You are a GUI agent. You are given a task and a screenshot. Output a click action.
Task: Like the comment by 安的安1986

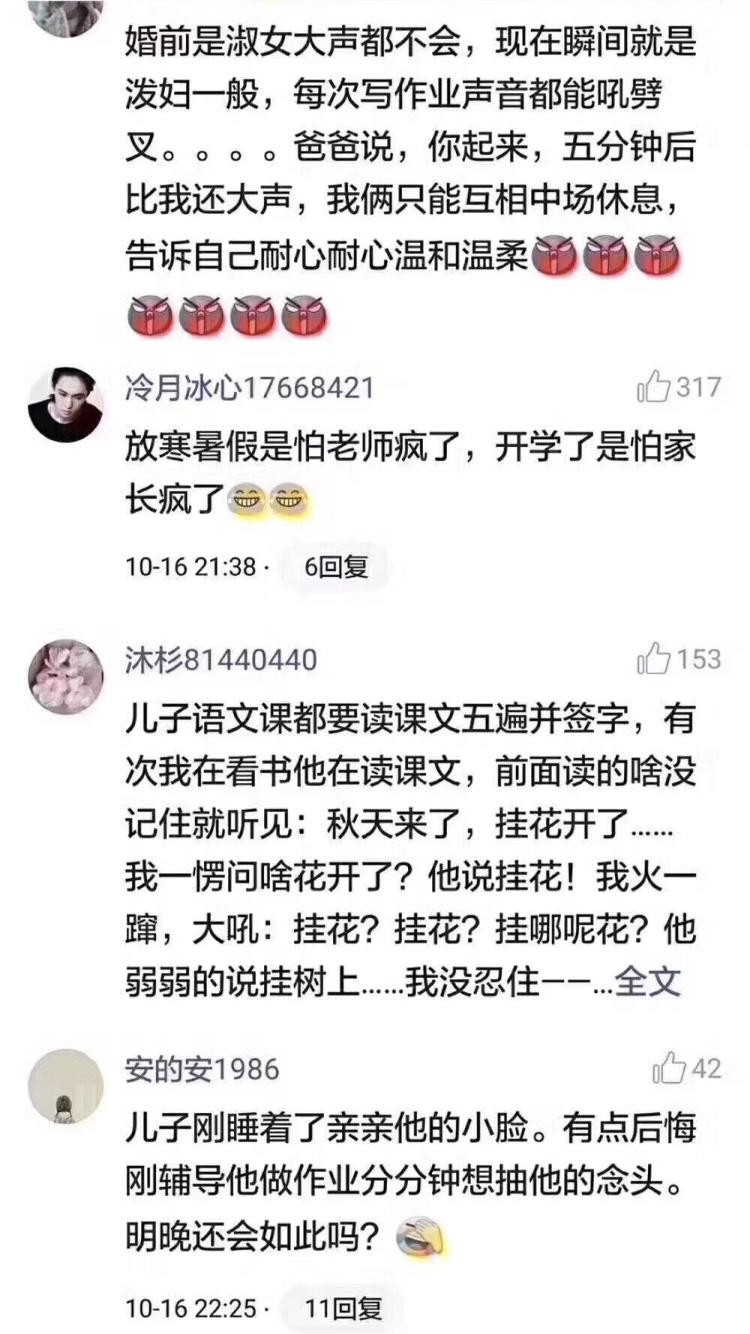668,1069
